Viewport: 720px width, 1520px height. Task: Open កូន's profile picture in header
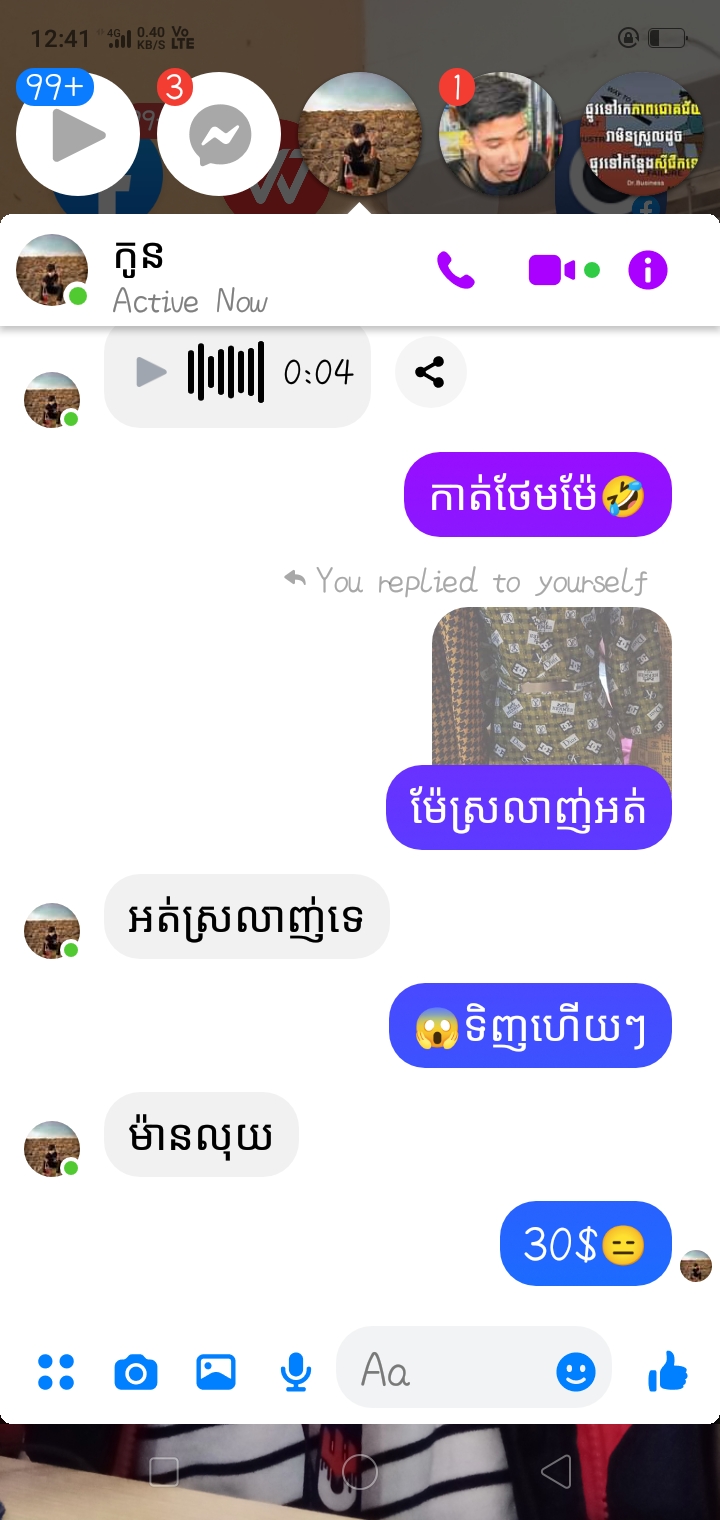(x=52, y=270)
